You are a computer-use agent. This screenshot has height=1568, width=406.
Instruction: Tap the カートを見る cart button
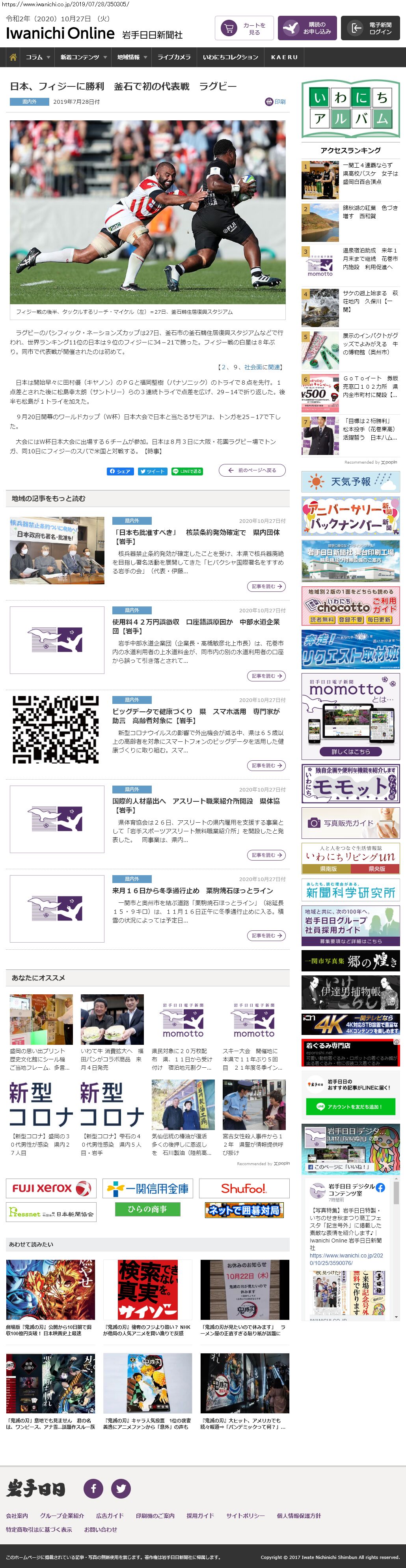tap(243, 29)
